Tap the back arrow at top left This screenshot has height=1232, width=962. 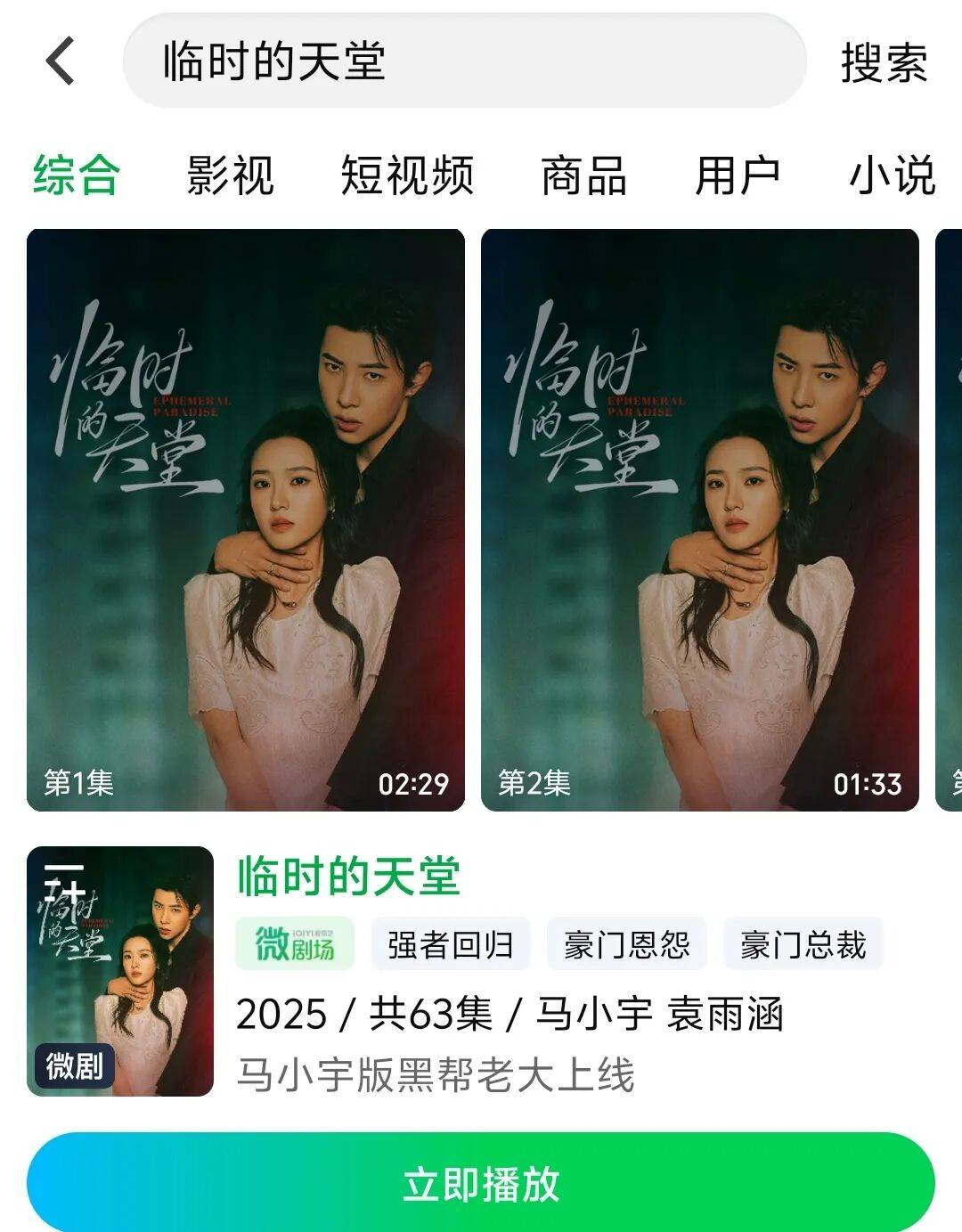(x=56, y=62)
